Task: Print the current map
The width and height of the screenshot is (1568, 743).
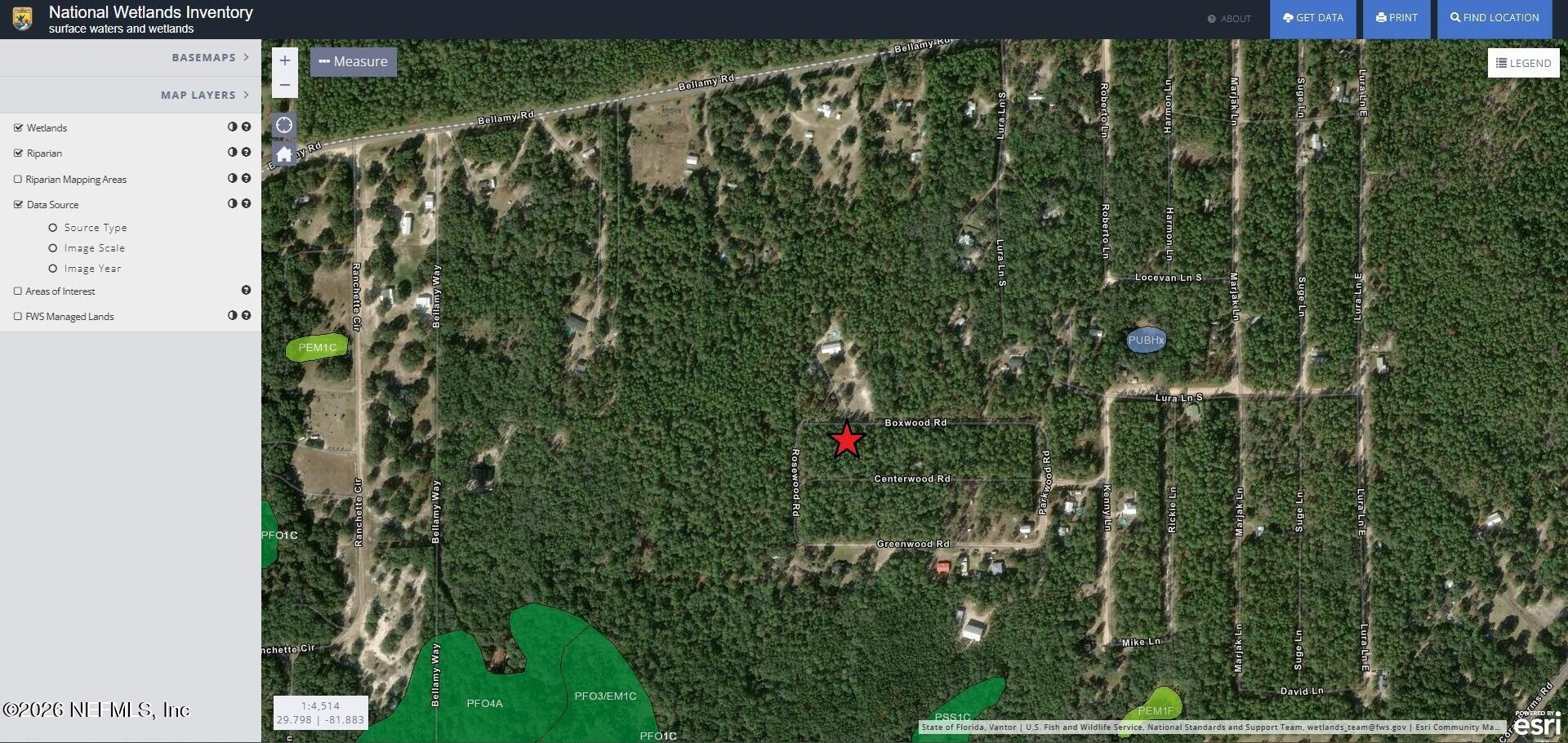Action: pos(1396,18)
